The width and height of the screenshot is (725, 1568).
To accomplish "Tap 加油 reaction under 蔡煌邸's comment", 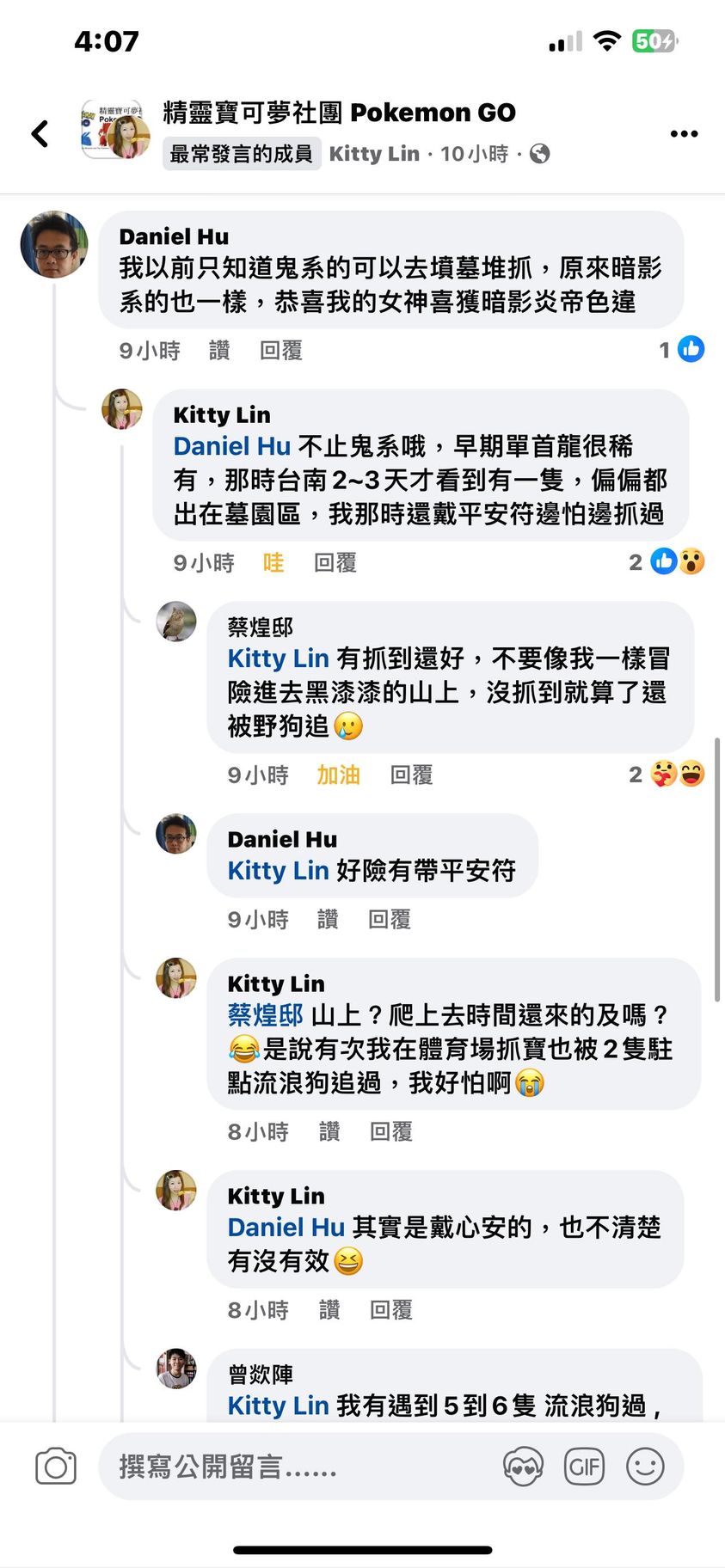I will coord(338,775).
